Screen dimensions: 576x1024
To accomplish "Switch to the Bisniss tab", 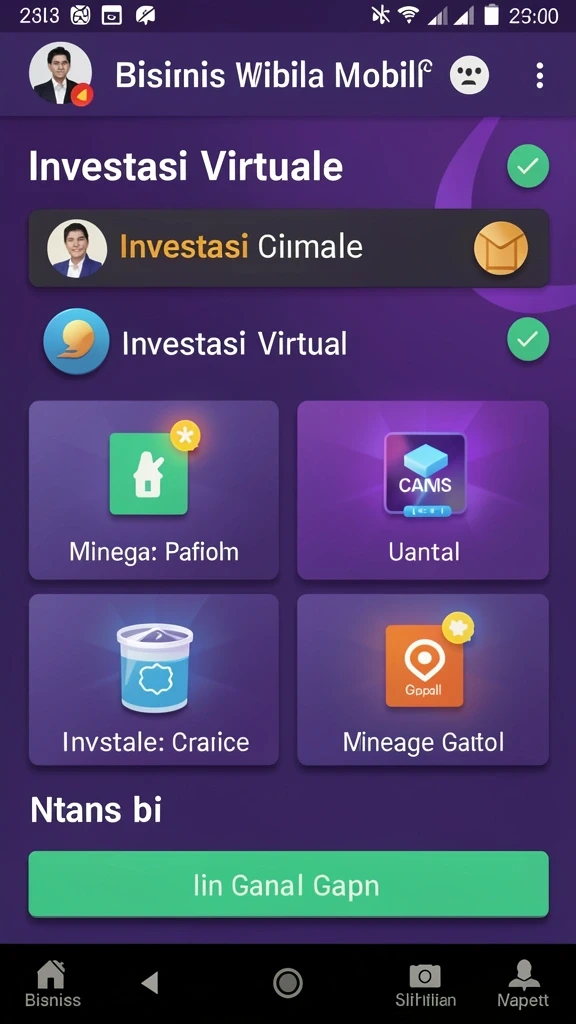I will [52, 984].
